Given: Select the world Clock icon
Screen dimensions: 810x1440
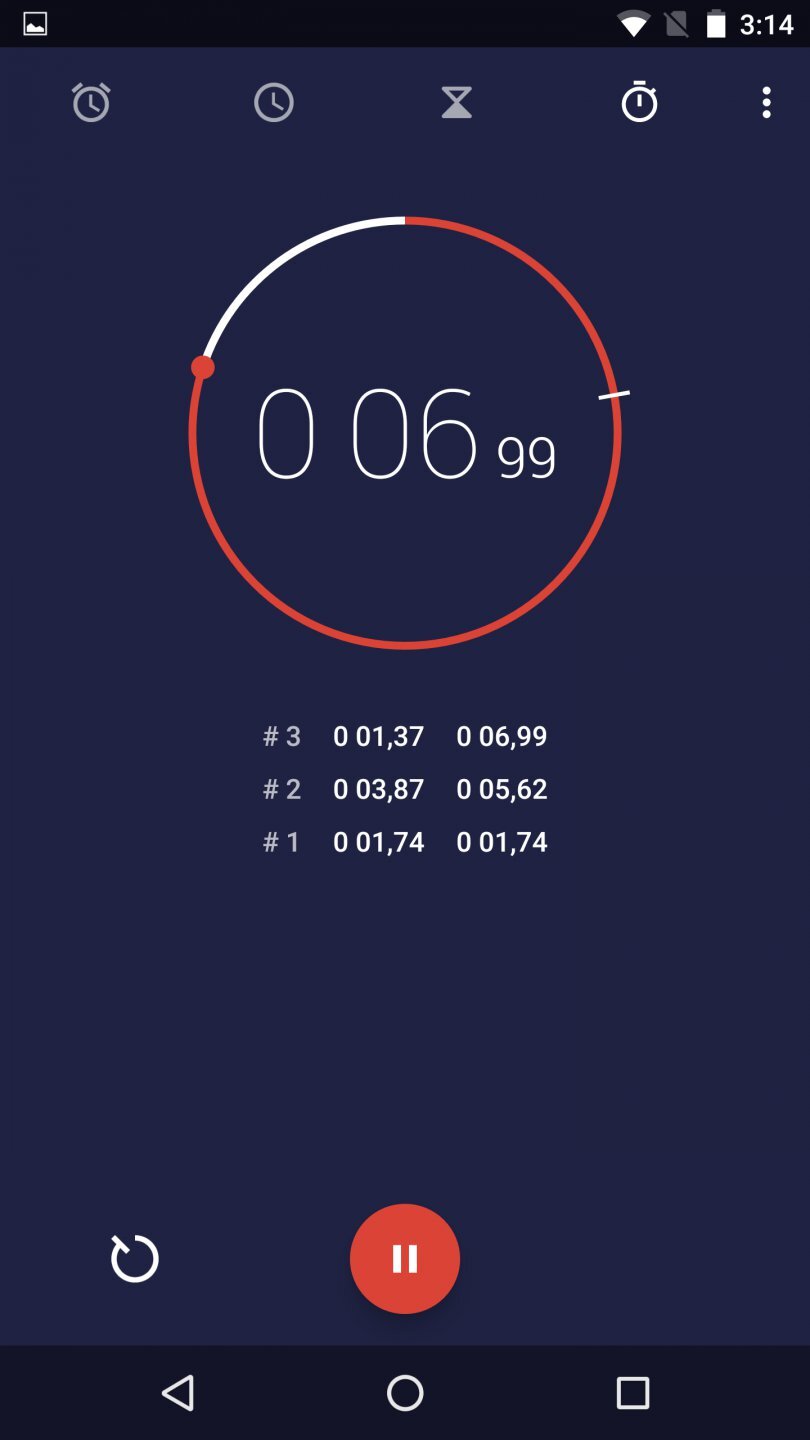Looking at the screenshot, I should pos(274,102).
